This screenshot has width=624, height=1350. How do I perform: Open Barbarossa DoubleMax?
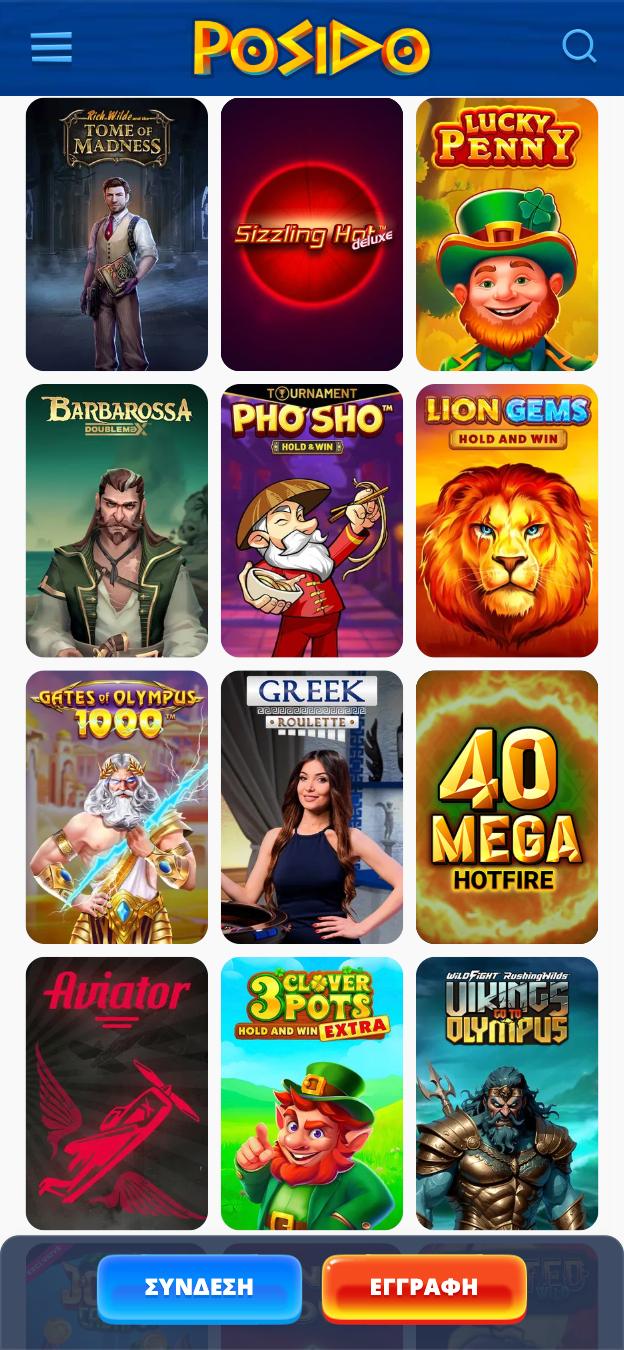click(117, 520)
